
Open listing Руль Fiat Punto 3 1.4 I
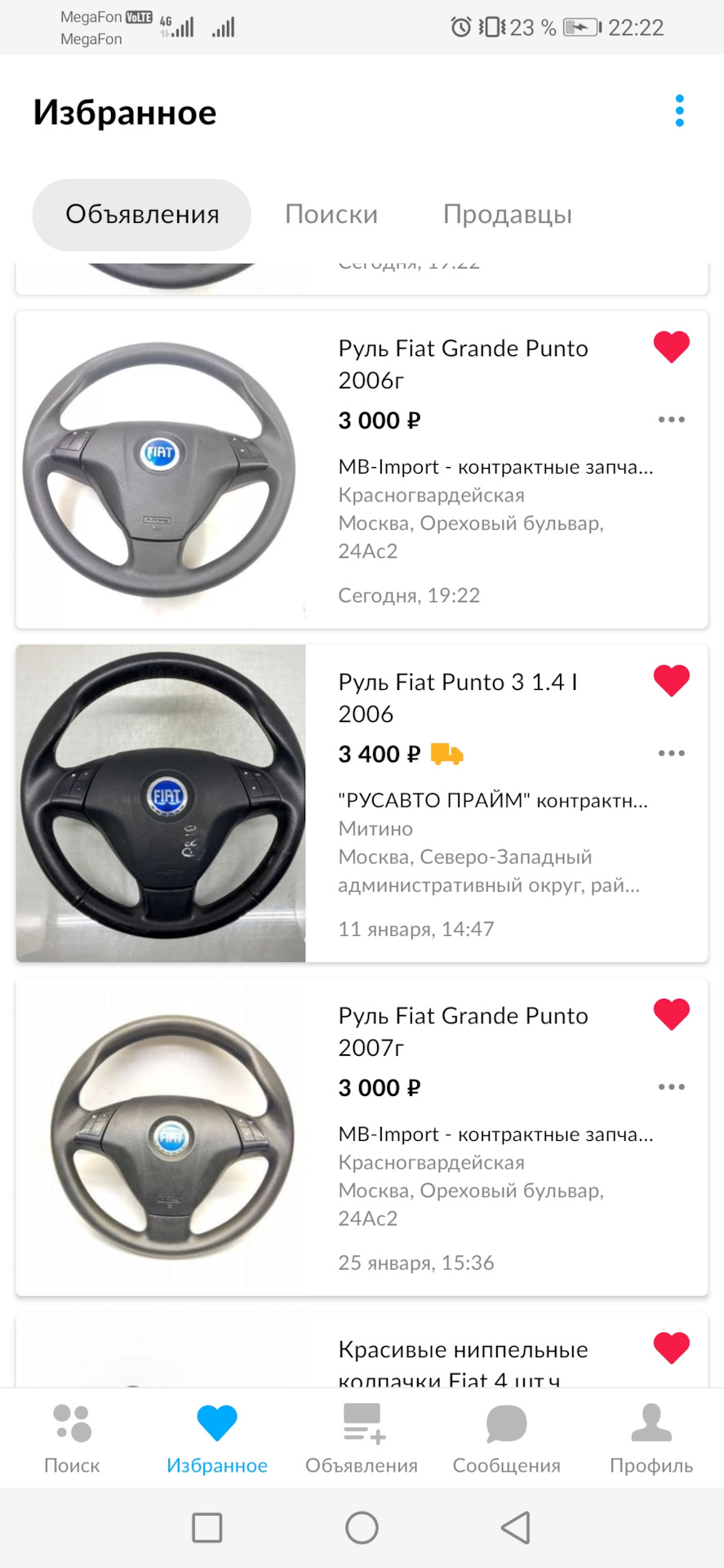[458, 697]
